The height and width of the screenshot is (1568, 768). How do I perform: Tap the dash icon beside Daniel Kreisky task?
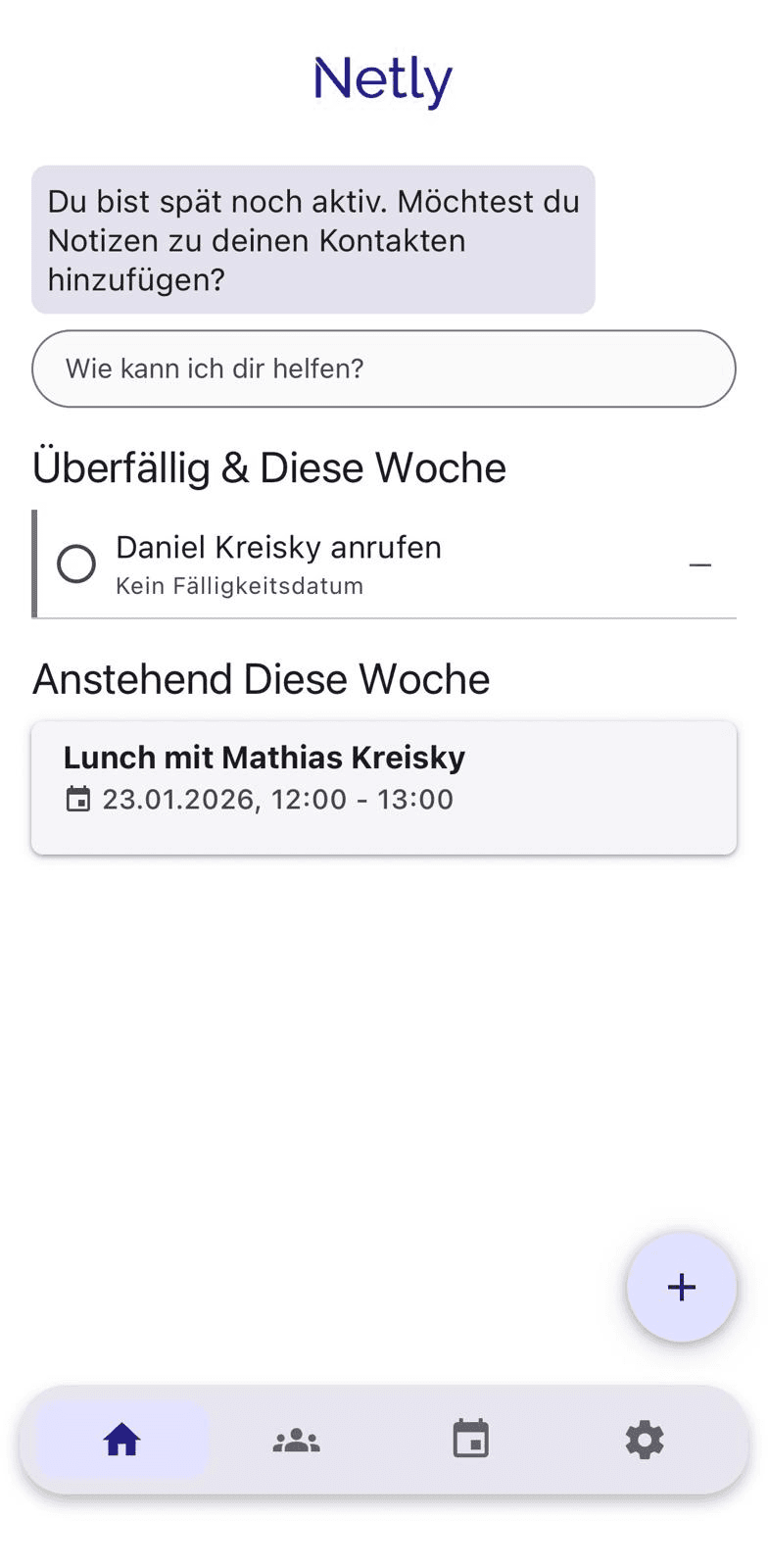point(700,564)
